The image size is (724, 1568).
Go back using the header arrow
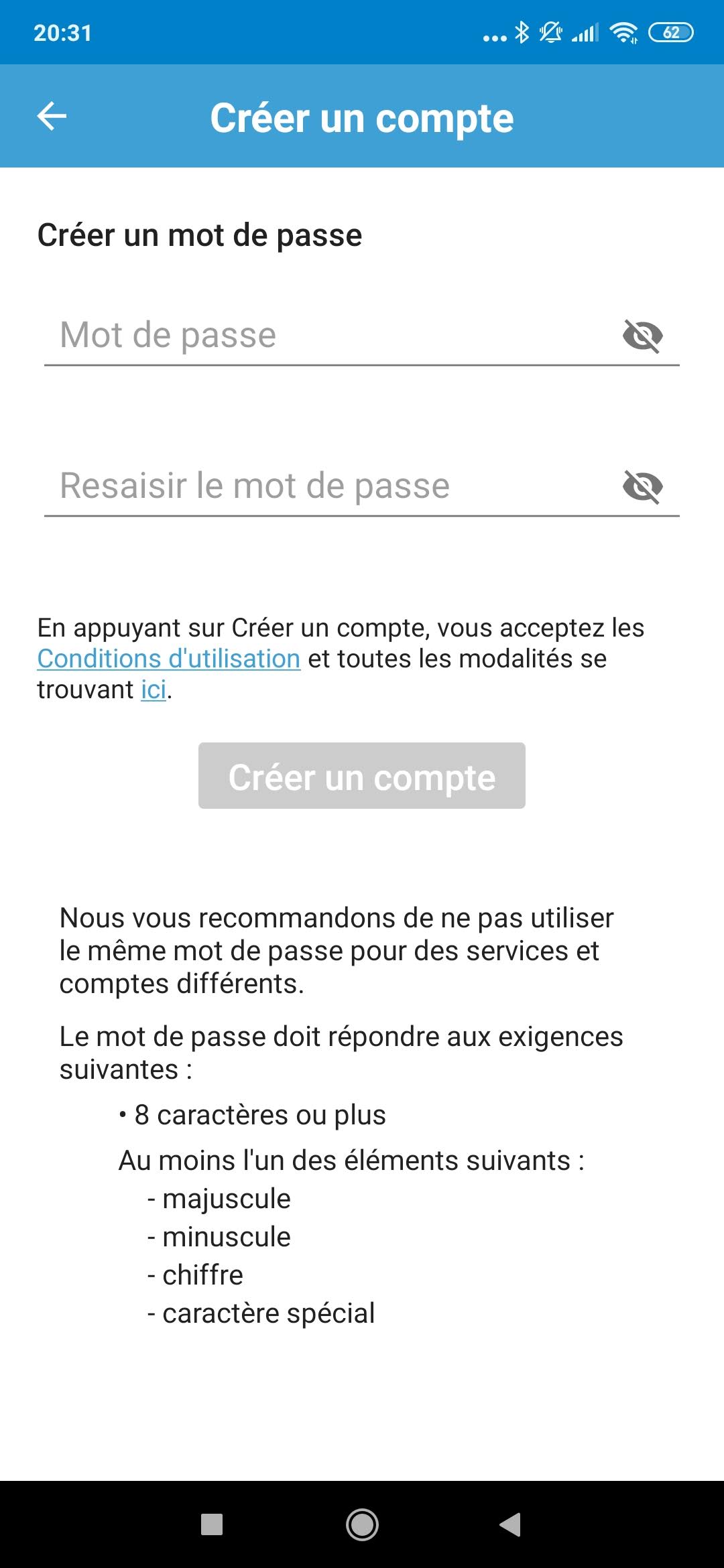coord(52,117)
